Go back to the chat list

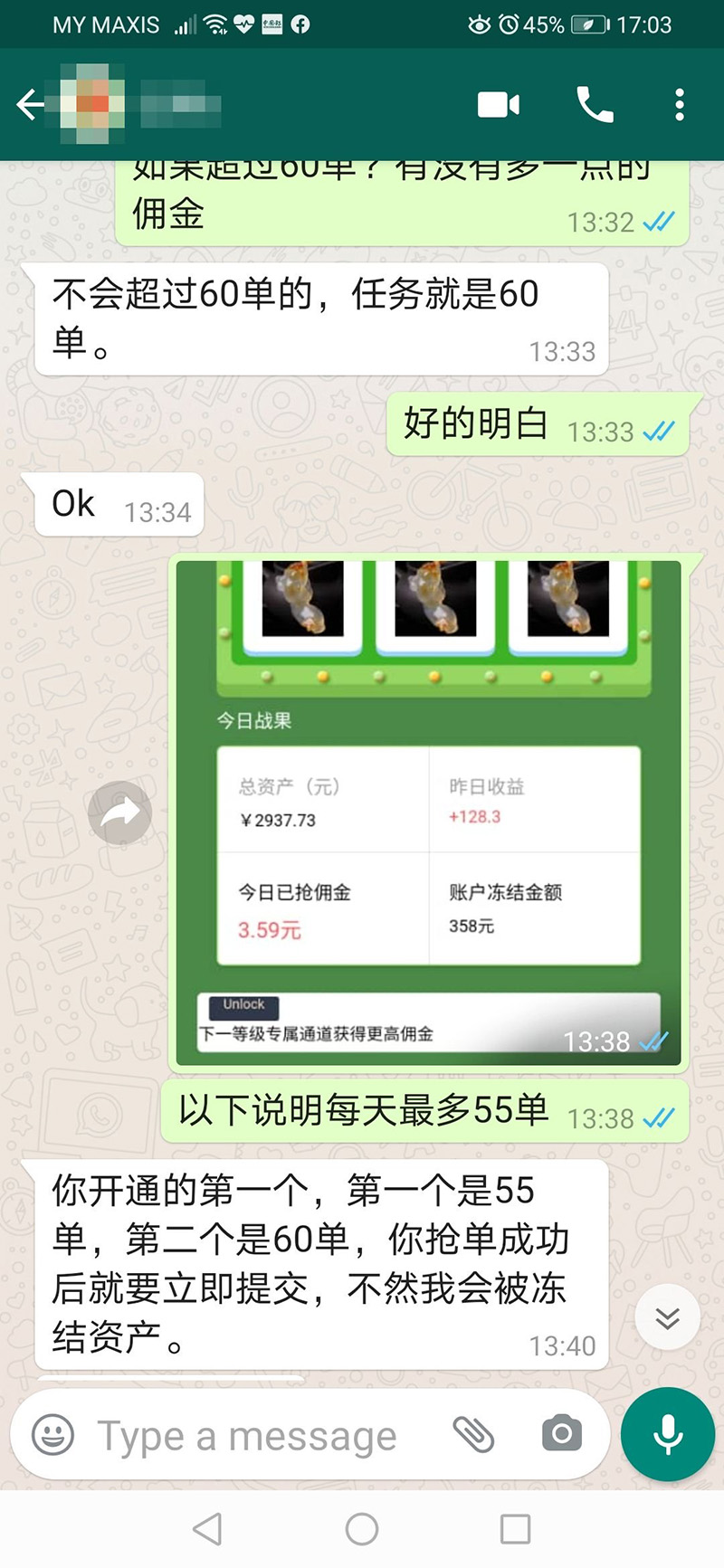30,105
